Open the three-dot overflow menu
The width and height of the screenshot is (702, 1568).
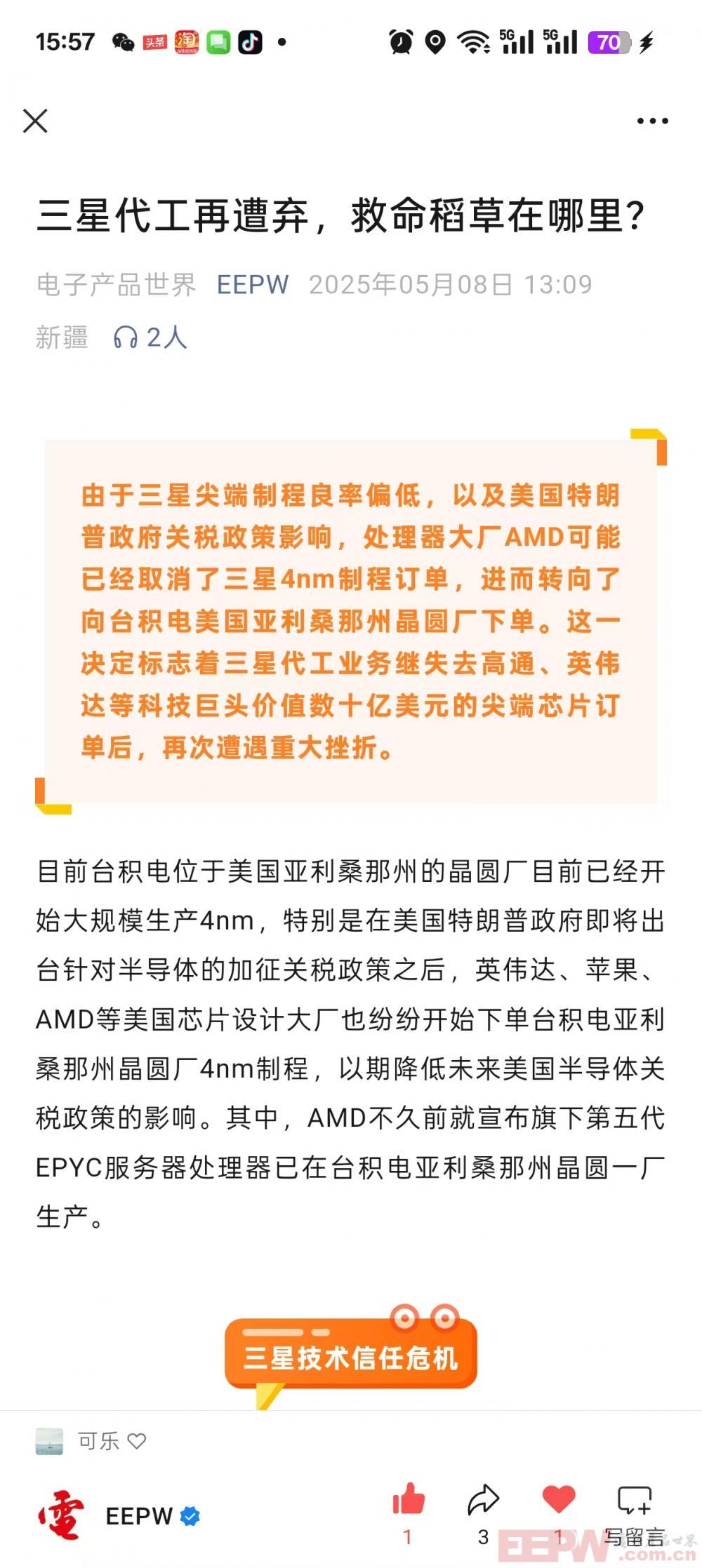652,121
